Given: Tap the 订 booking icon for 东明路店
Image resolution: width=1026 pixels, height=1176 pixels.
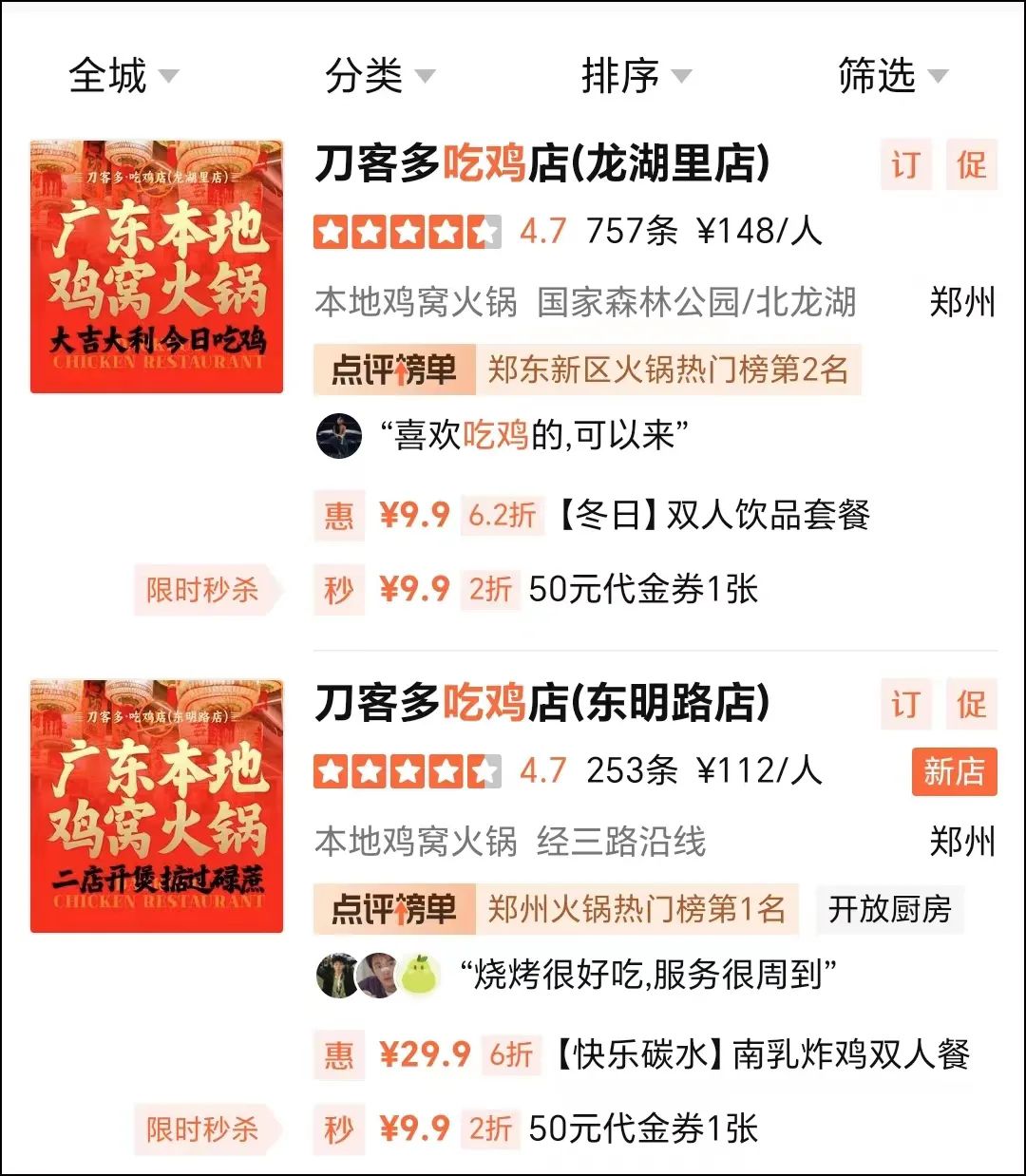Looking at the screenshot, I should 905,707.
